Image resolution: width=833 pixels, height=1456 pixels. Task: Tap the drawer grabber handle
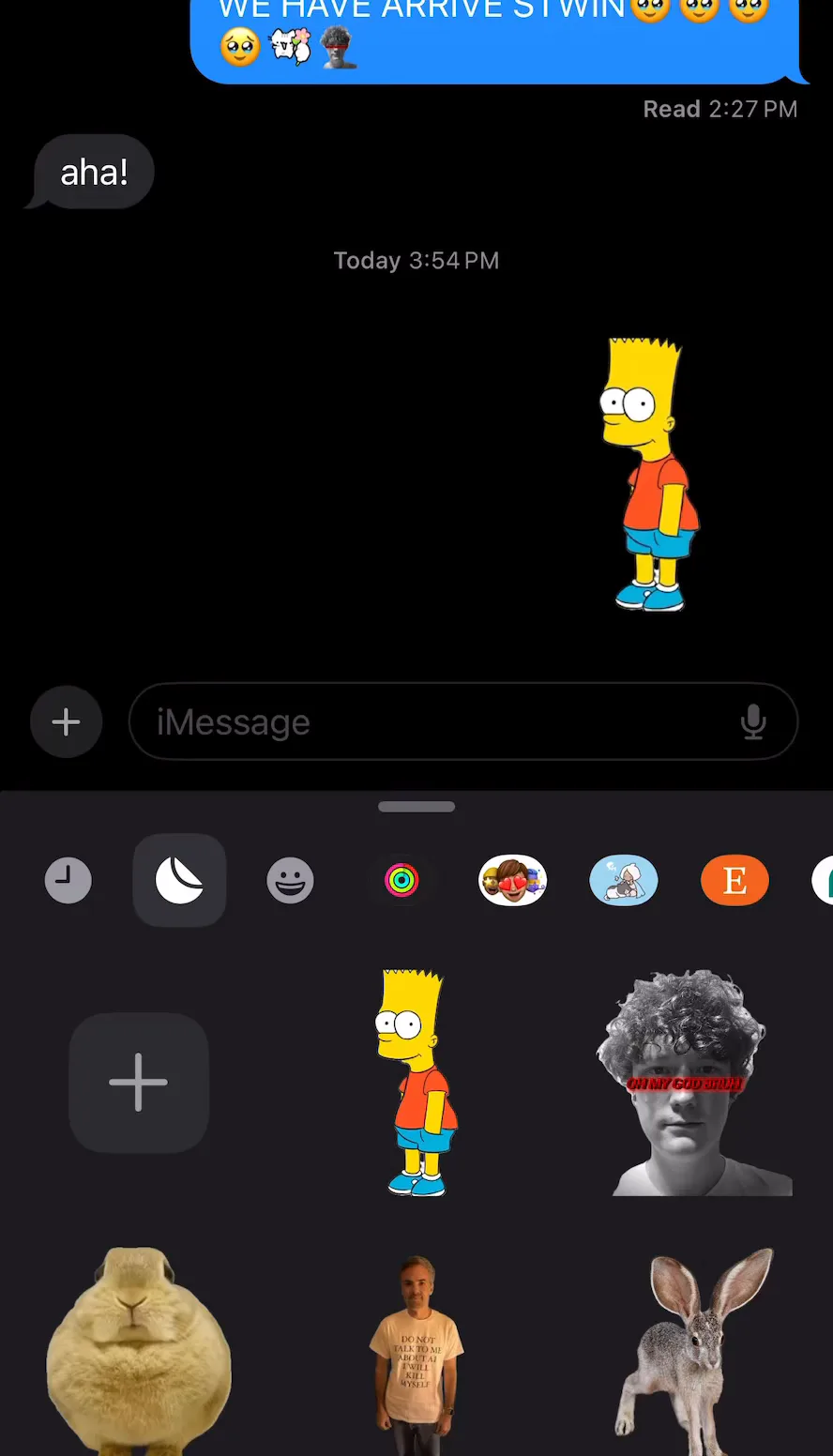(416, 807)
